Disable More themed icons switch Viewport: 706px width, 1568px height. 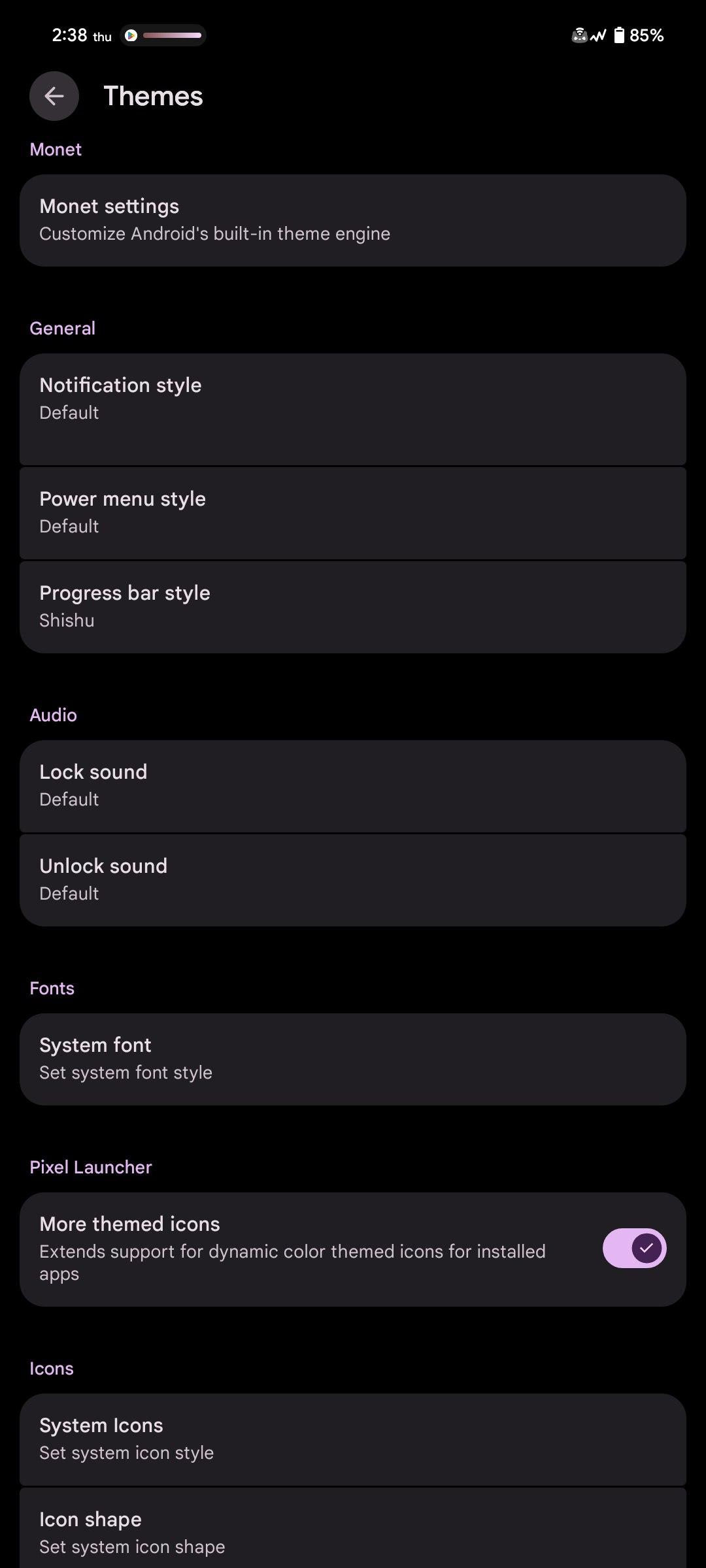634,1248
